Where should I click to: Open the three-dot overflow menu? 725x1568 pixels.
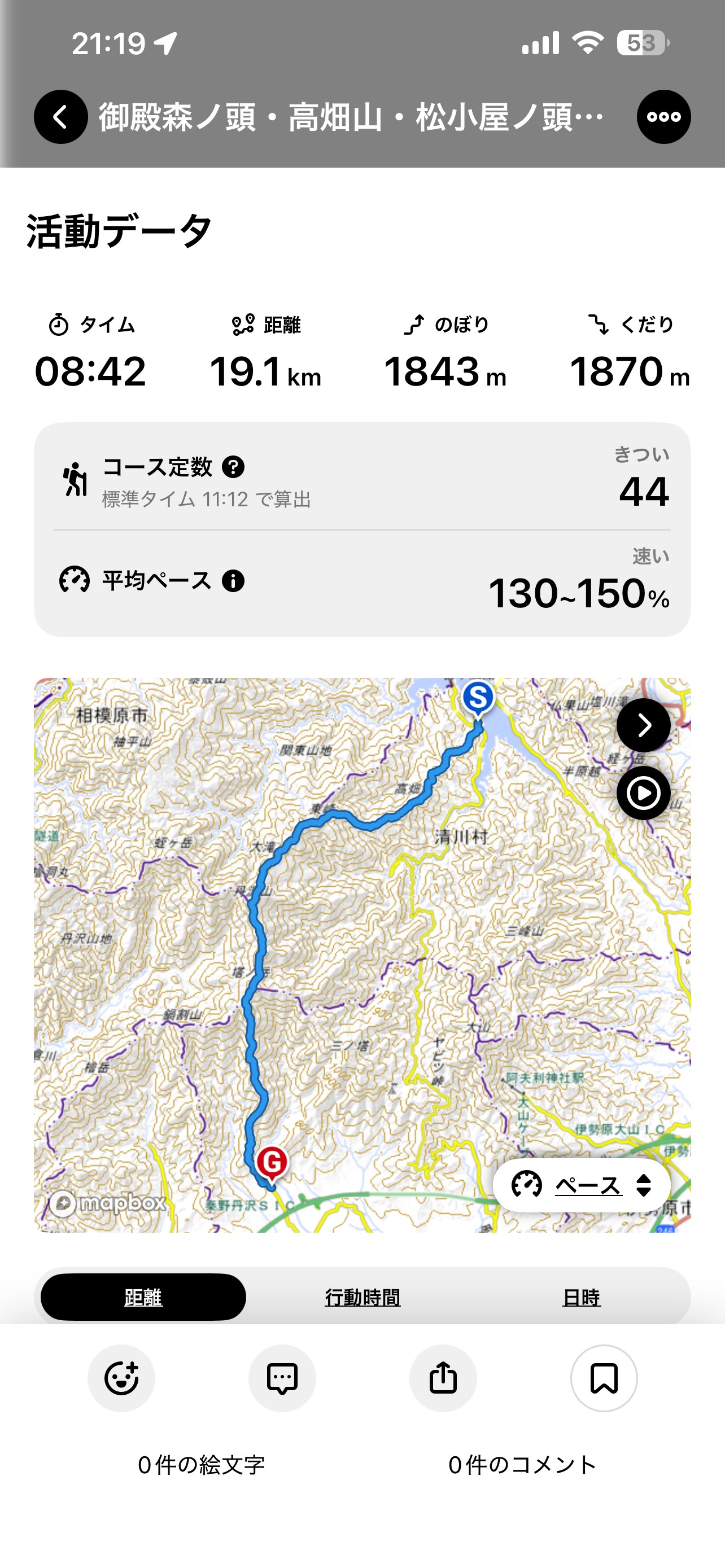[663, 117]
